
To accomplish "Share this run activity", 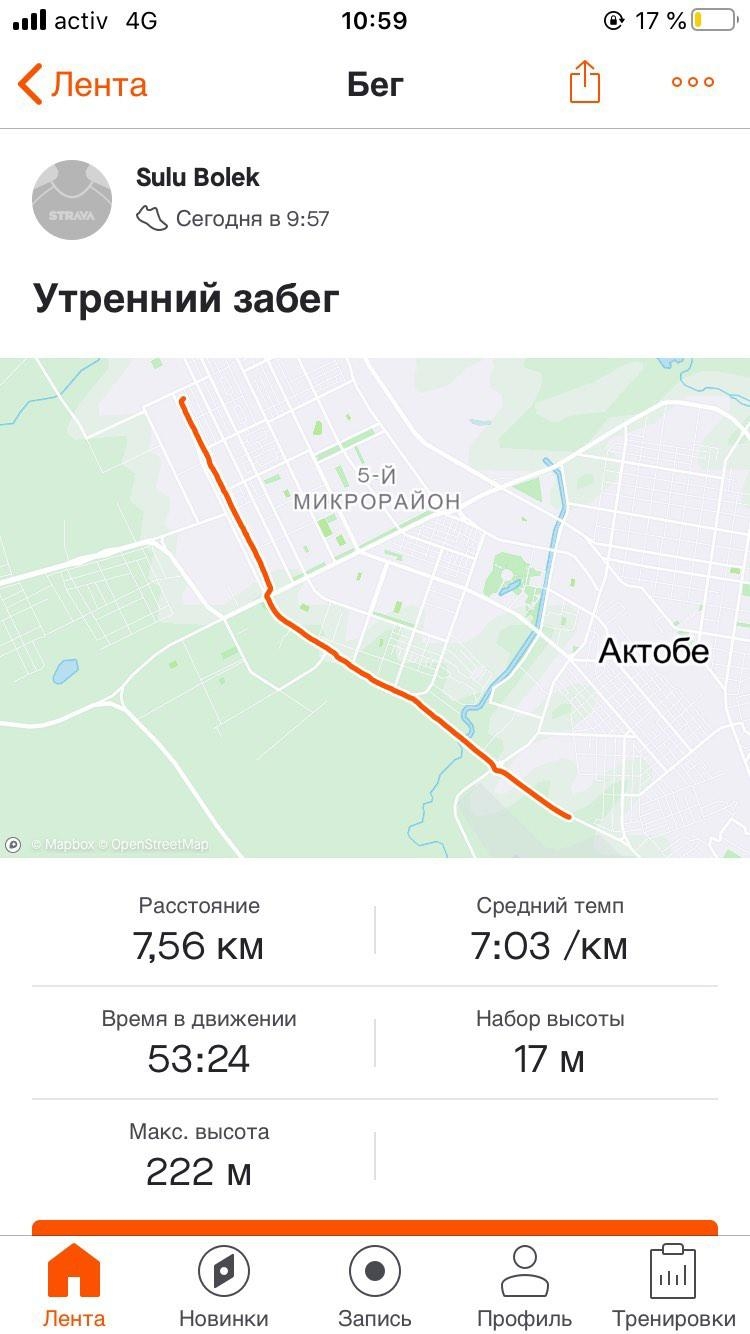I will pyautogui.click(x=585, y=82).
